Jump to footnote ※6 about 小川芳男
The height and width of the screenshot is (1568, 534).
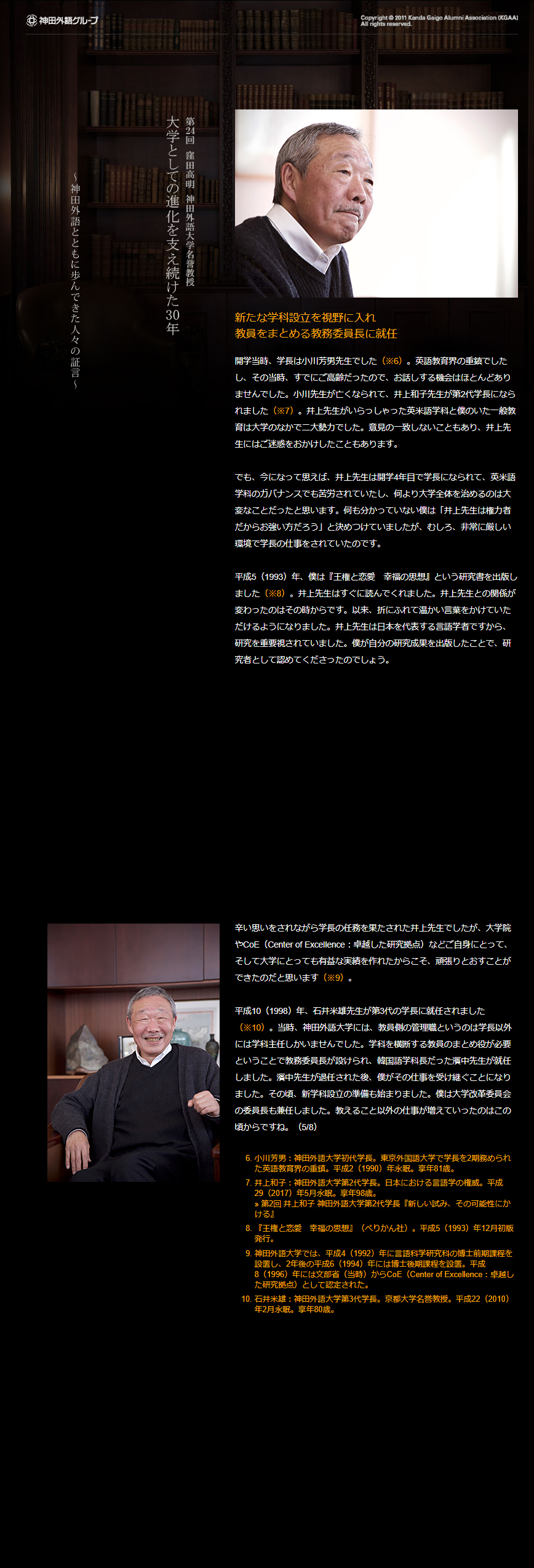[391, 361]
